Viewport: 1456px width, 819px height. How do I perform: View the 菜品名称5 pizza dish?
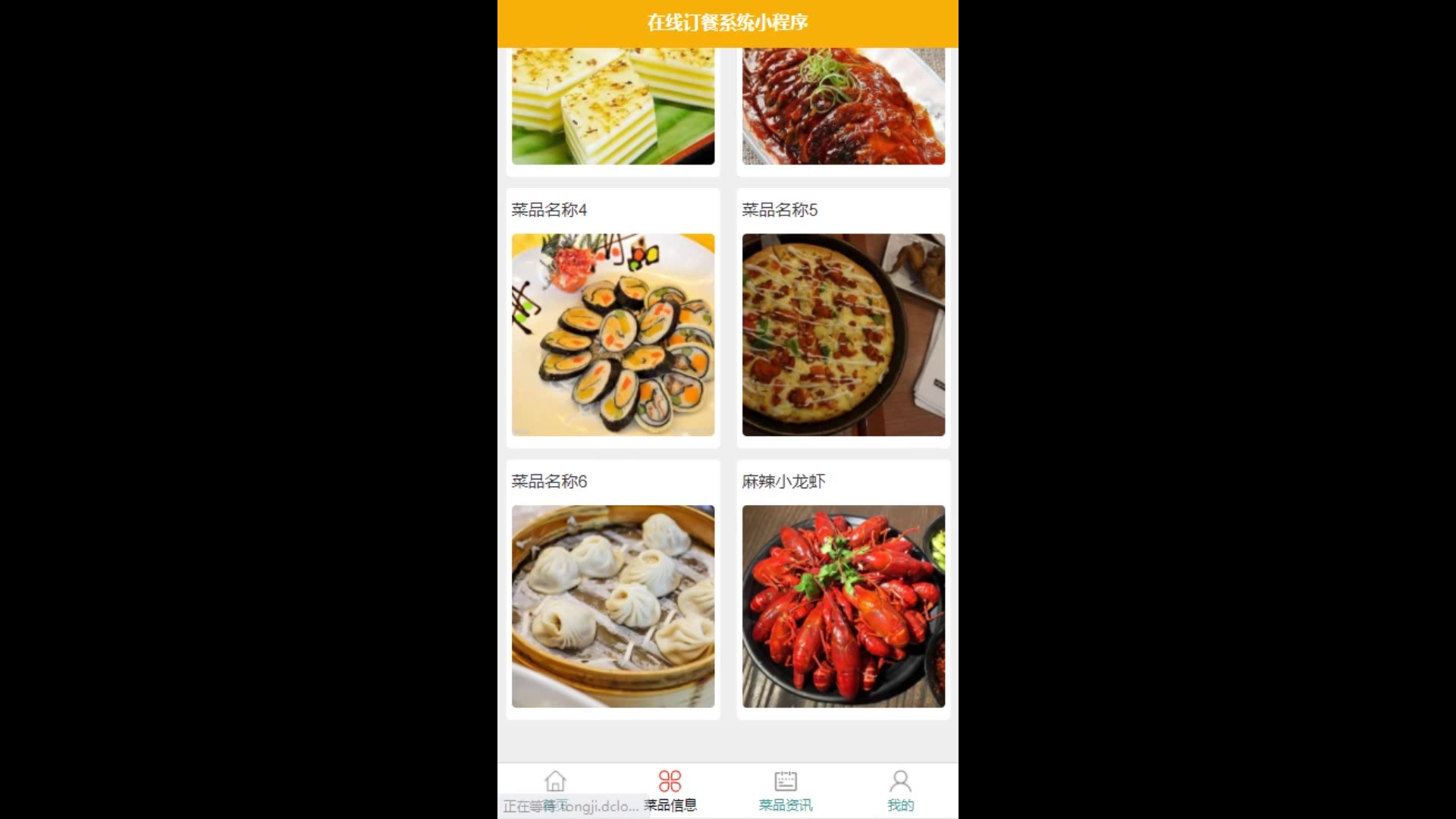[843, 334]
